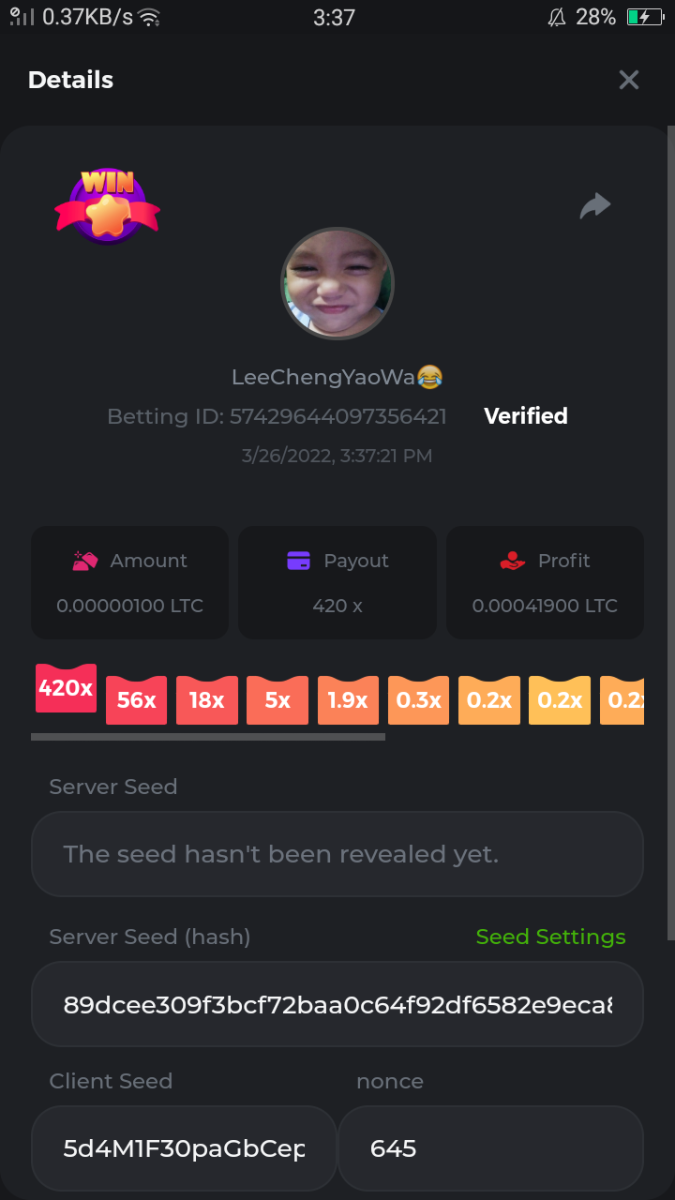675x1200 pixels.
Task: Tap the Server Seed hash field
Action: 337,1004
